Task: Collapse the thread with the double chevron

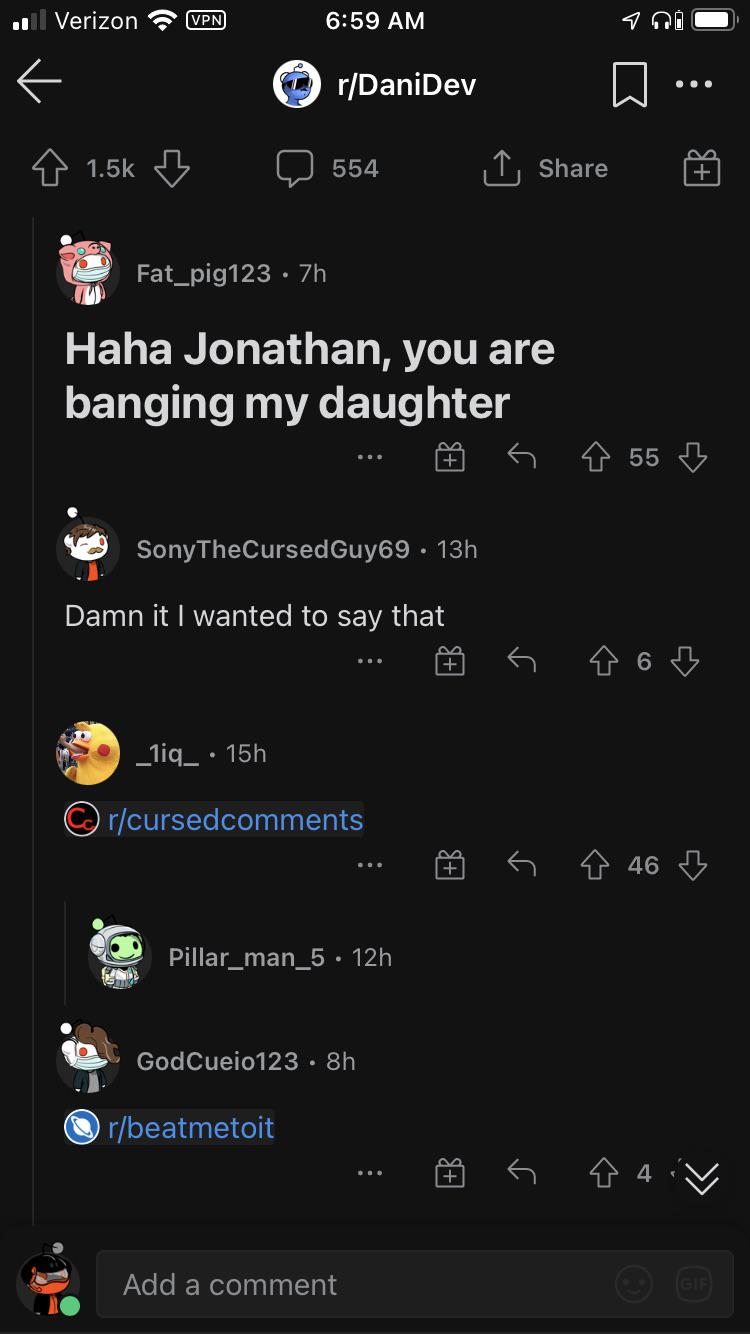Action: pyautogui.click(x=701, y=1178)
